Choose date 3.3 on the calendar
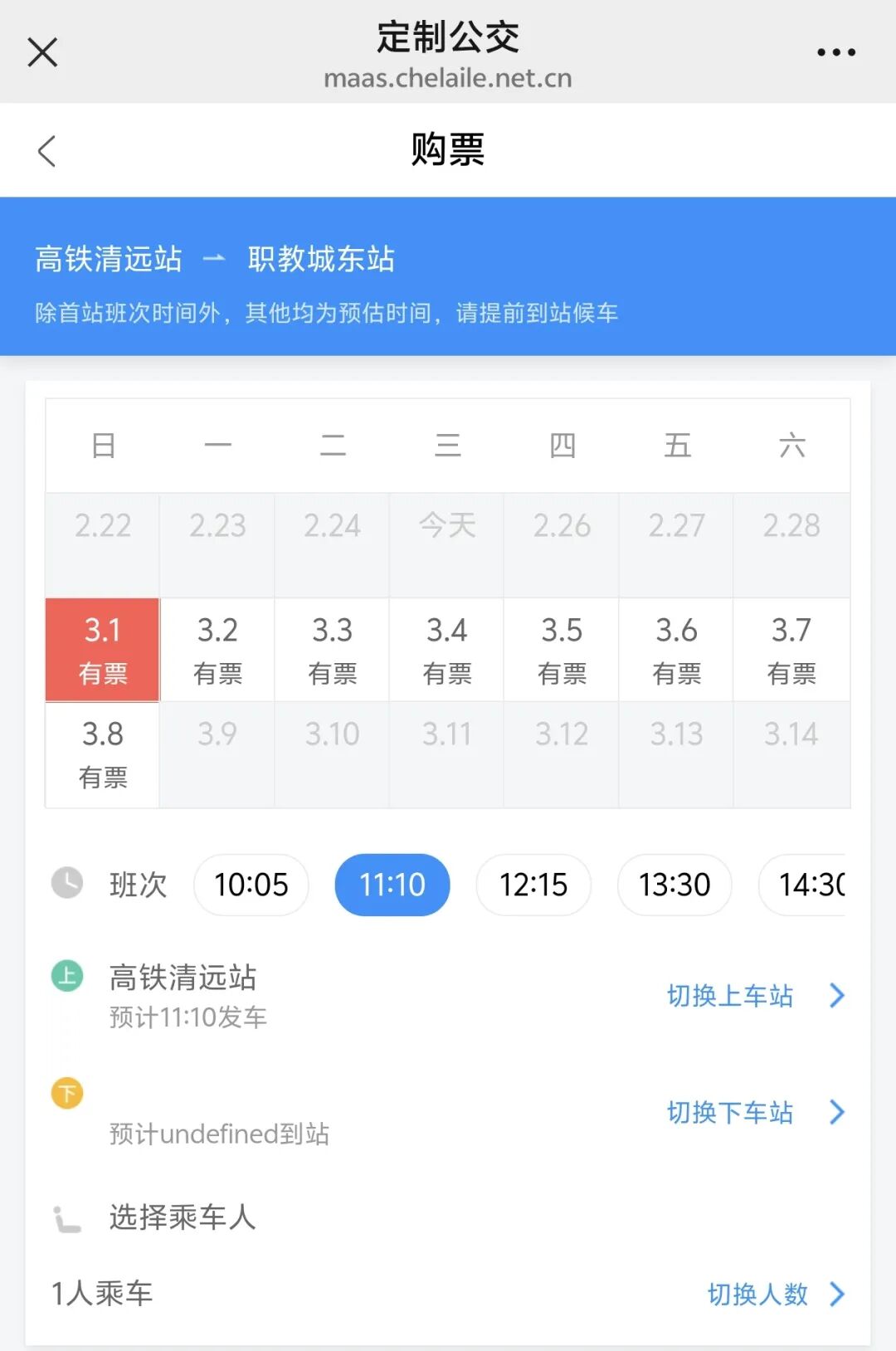The image size is (896, 1351). pyautogui.click(x=332, y=650)
